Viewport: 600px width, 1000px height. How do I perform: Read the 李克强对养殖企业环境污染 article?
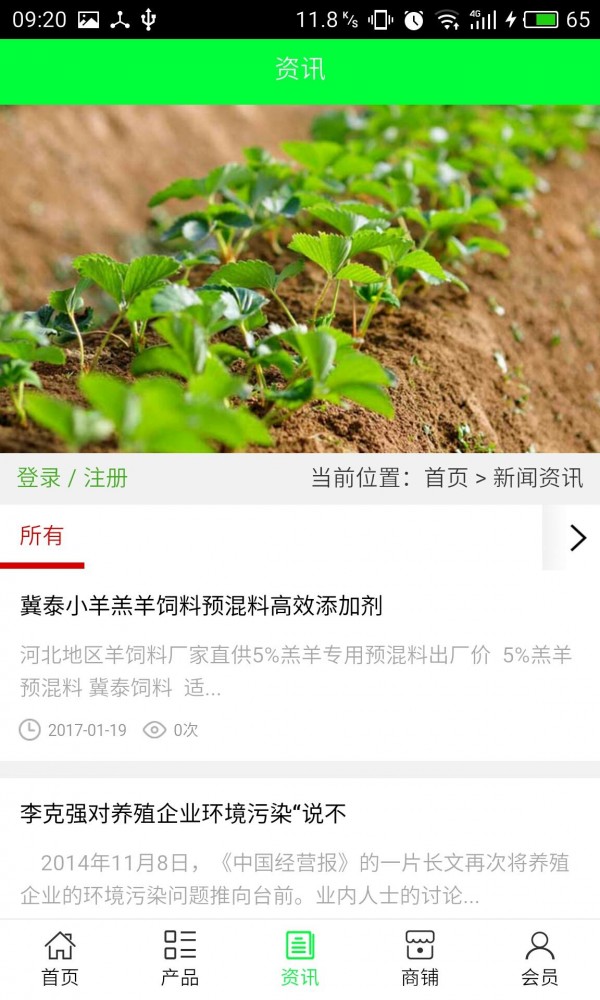click(183, 814)
